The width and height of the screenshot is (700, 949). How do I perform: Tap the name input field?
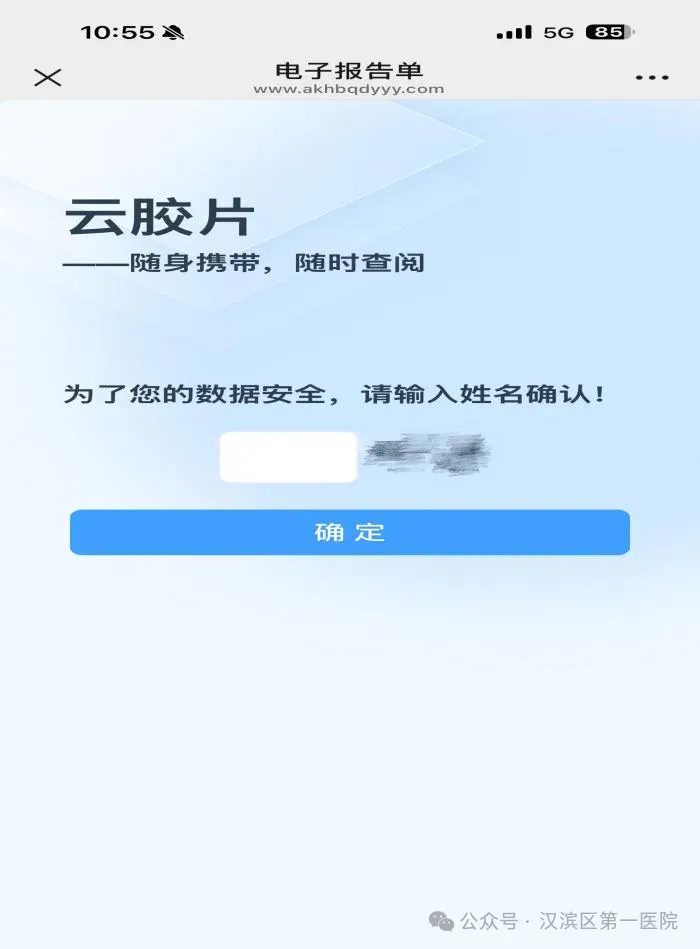click(x=288, y=457)
